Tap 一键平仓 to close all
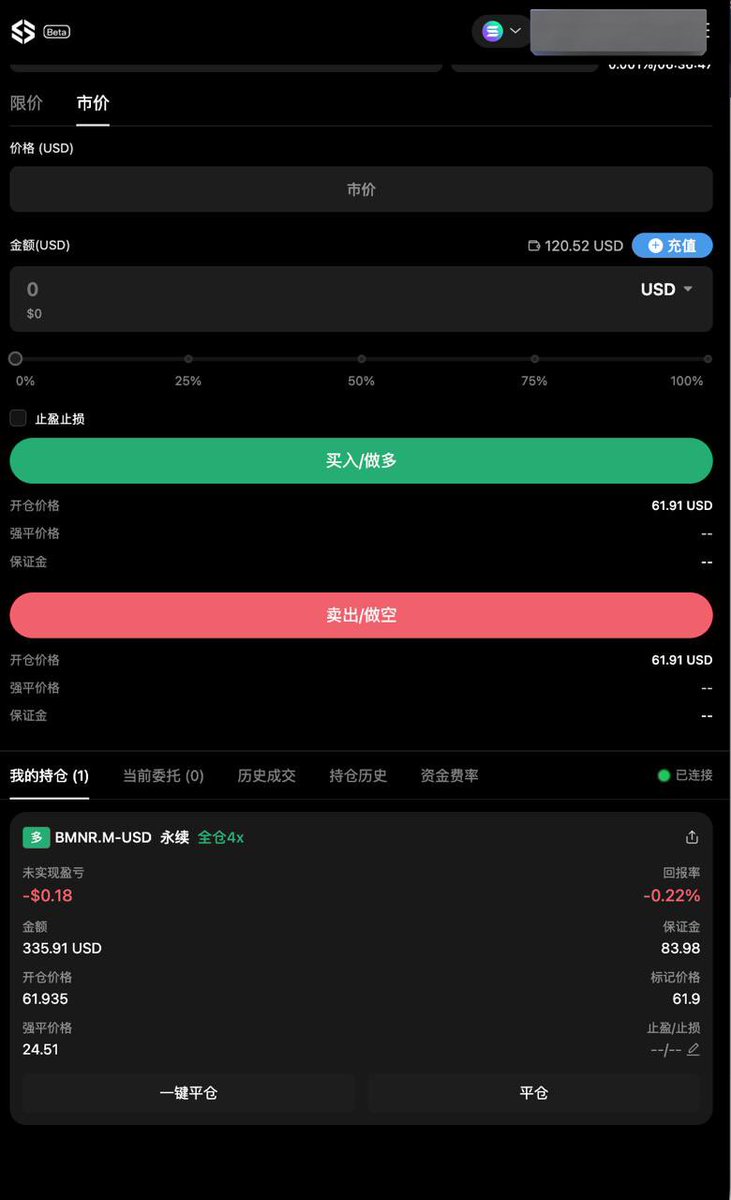This screenshot has width=731, height=1200. pyautogui.click(x=188, y=1093)
